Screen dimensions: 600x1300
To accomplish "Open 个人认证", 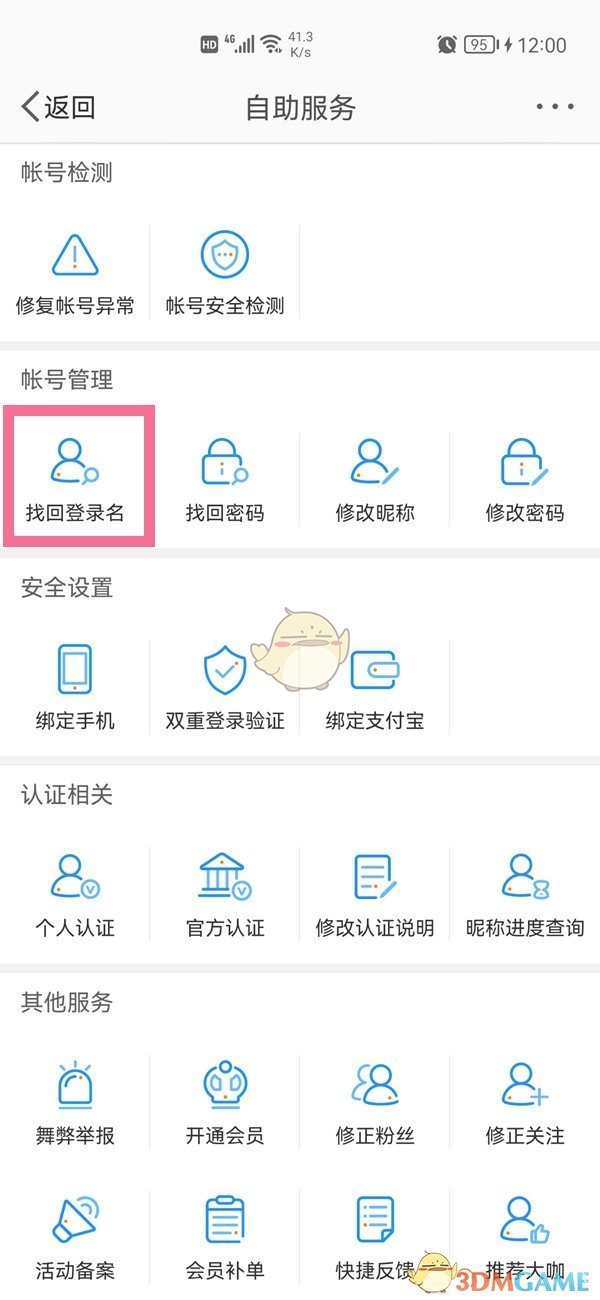I will pos(75,895).
